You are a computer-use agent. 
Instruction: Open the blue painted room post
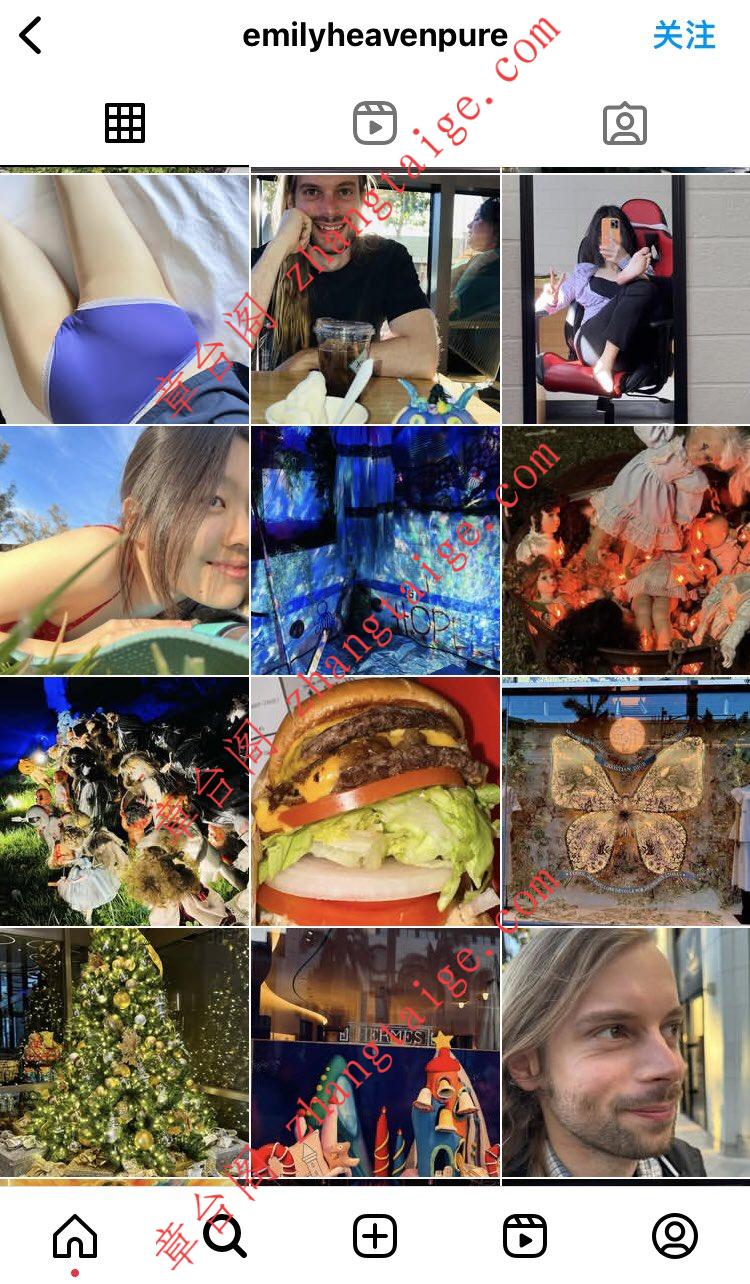(x=375, y=550)
